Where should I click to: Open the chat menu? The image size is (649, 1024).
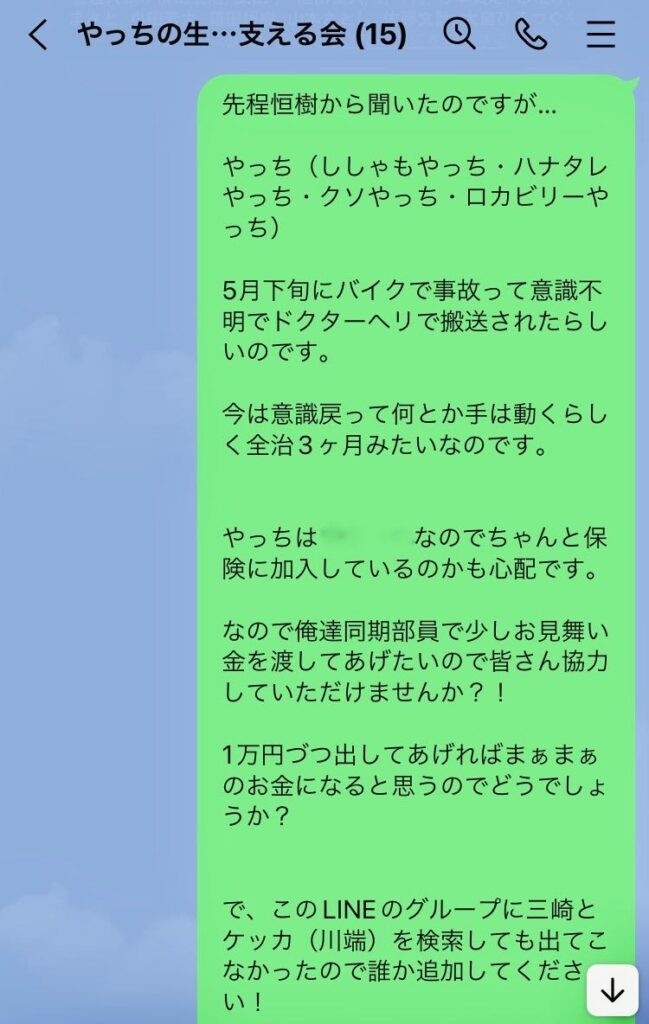click(601, 35)
